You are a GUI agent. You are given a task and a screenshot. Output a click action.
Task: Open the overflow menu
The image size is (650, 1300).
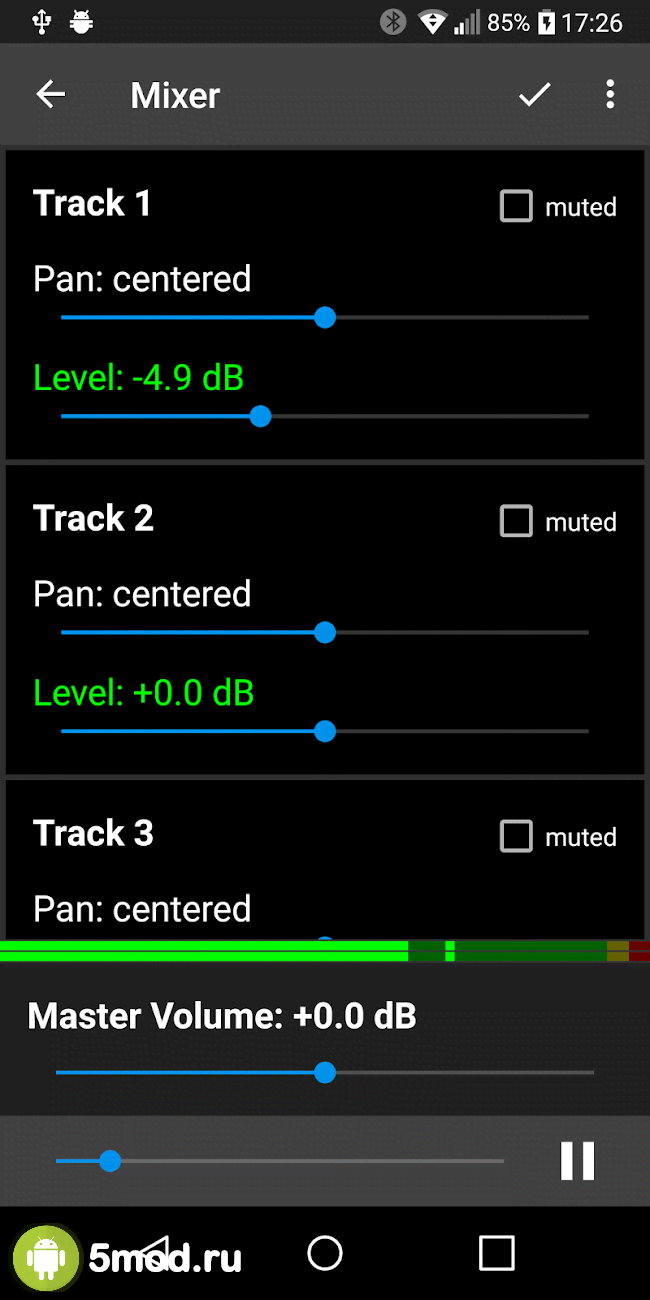point(610,95)
